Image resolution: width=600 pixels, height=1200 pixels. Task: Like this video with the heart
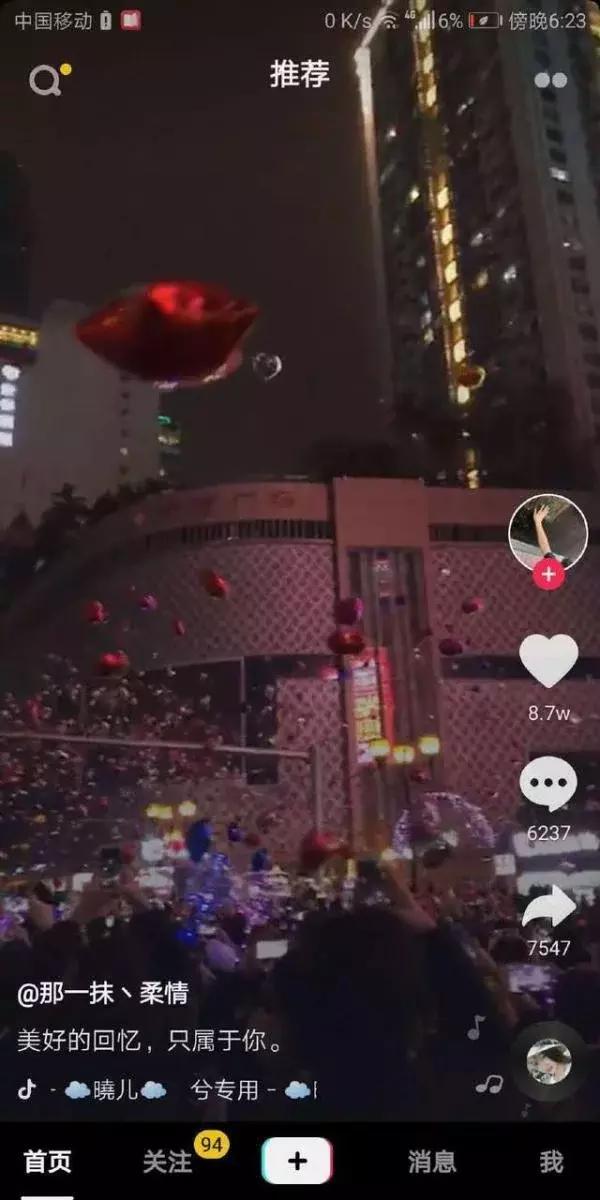click(x=548, y=662)
